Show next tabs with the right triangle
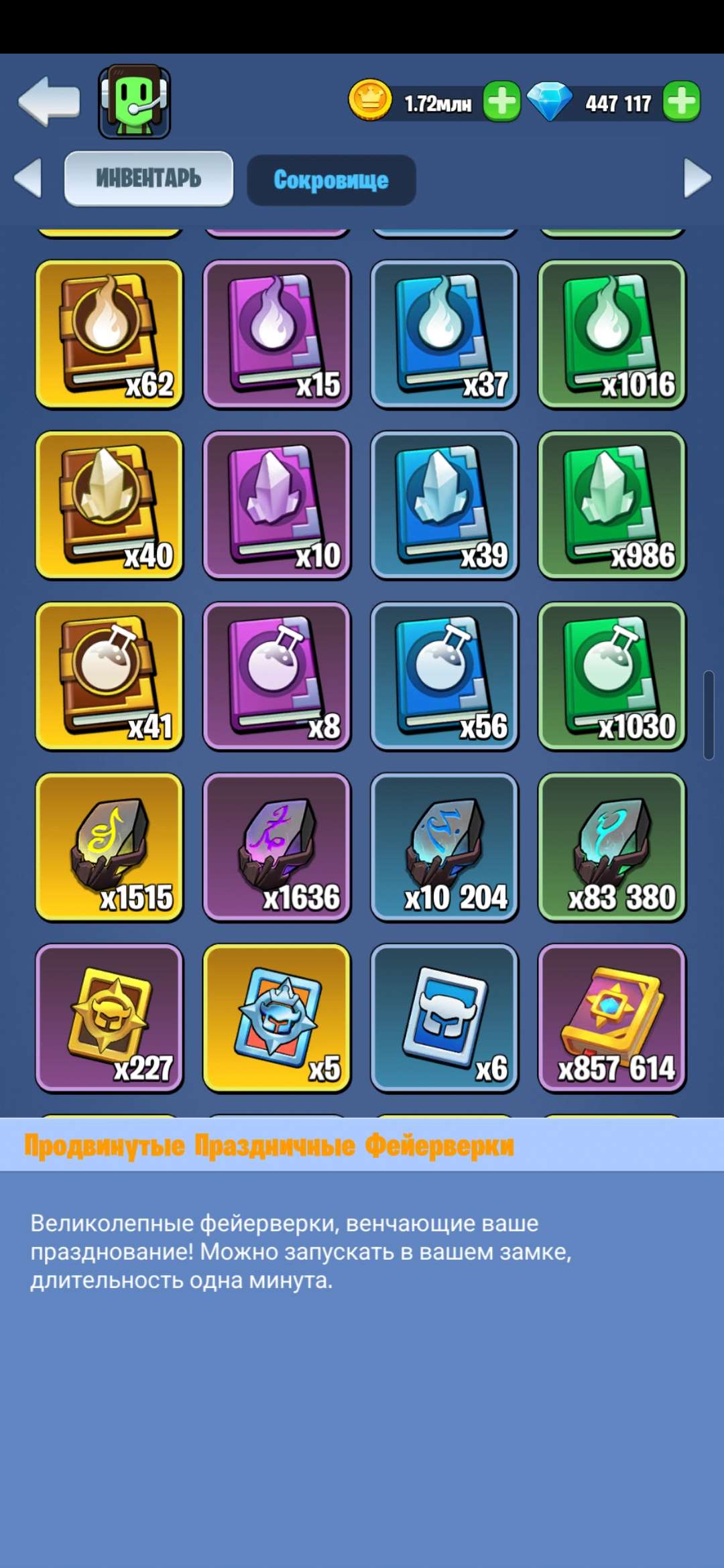Screen dimensions: 724x1568 [697, 178]
